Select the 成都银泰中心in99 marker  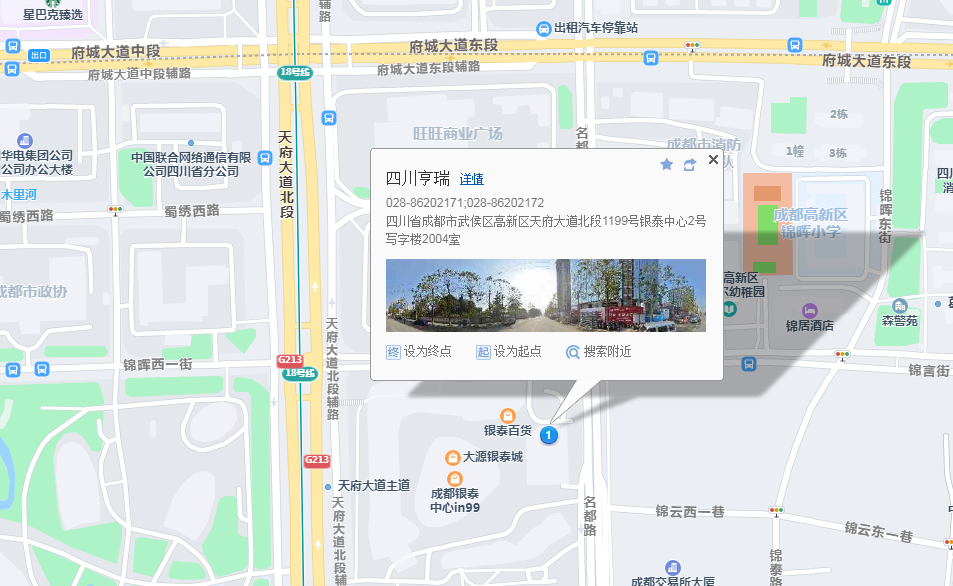click(x=455, y=479)
